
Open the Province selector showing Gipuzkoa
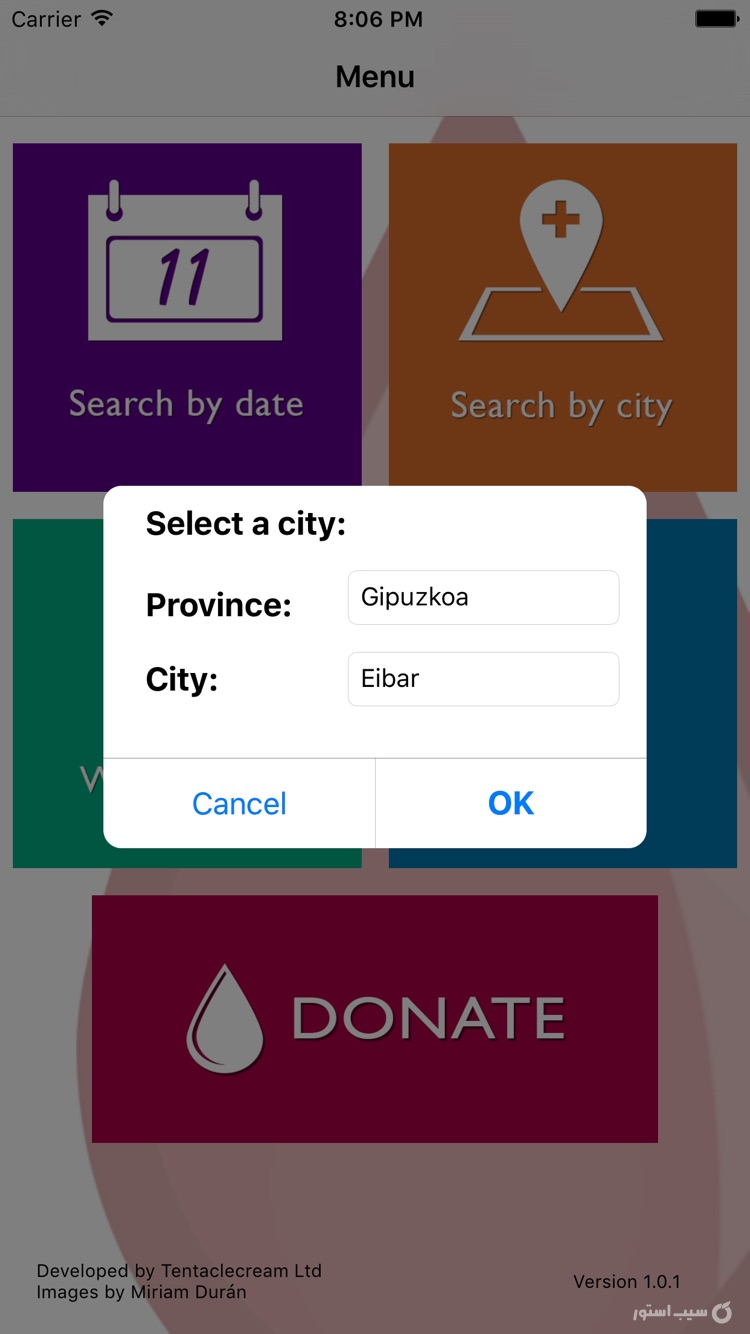[x=483, y=597]
